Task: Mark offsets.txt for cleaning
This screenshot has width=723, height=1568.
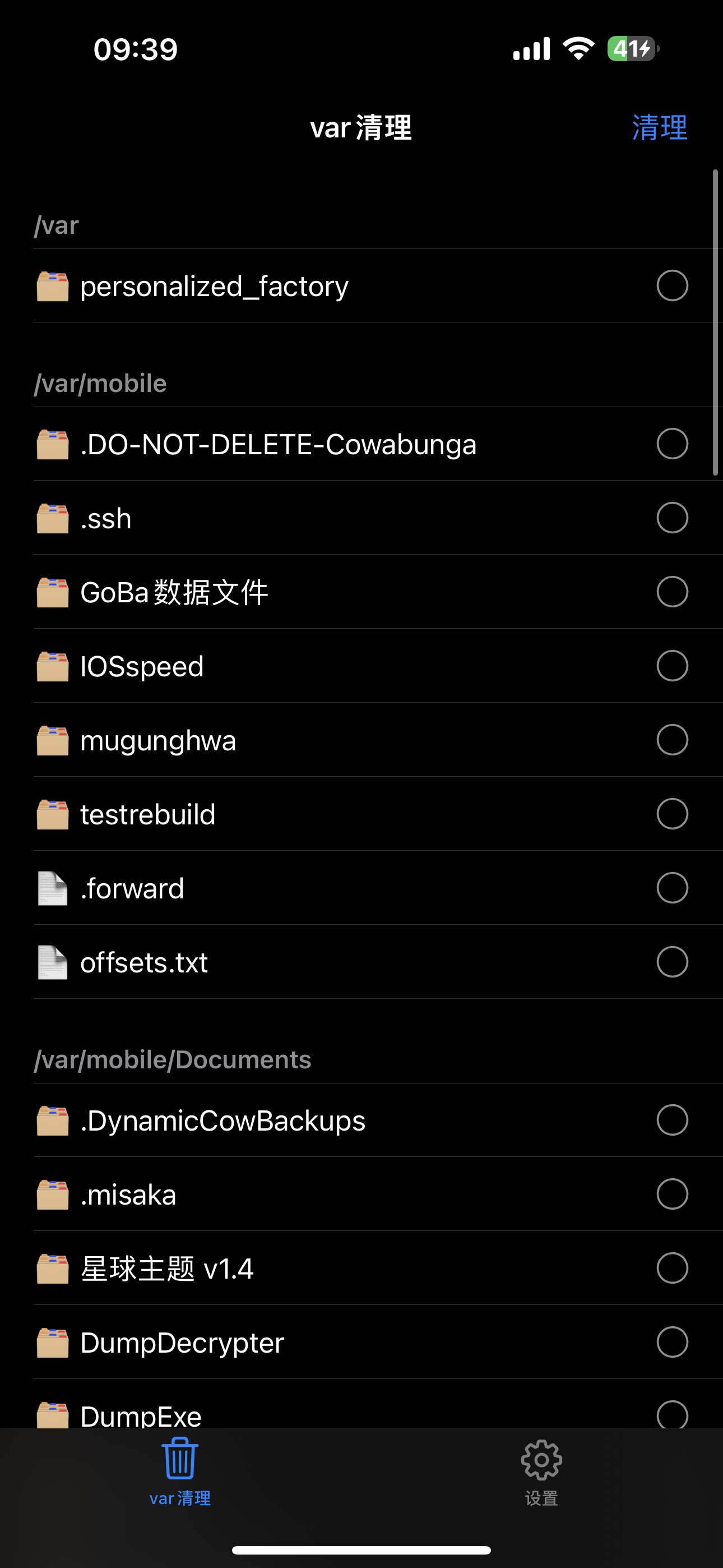Action: click(672, 962)
